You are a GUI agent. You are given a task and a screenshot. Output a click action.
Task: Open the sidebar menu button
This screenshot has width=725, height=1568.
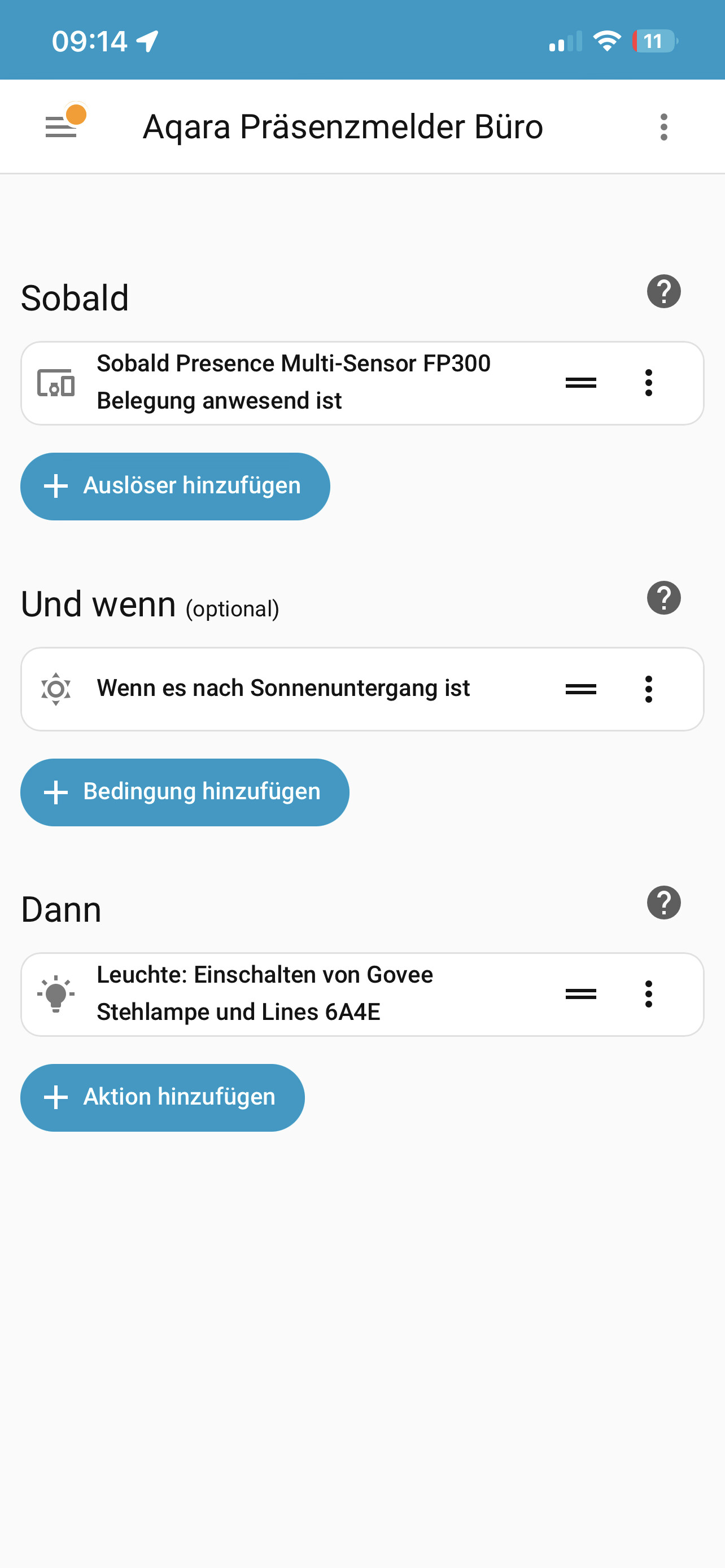tap(62, 126)
